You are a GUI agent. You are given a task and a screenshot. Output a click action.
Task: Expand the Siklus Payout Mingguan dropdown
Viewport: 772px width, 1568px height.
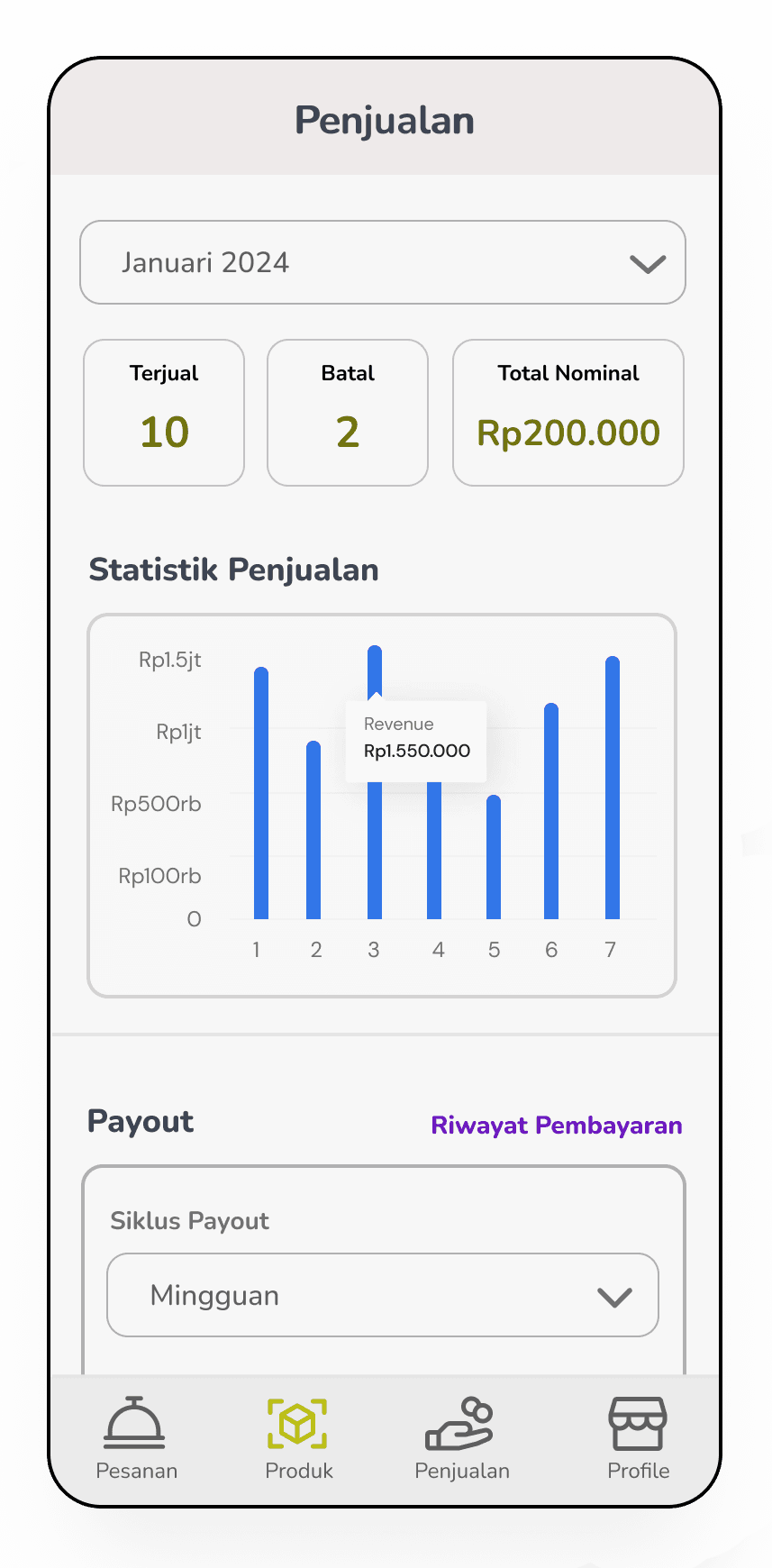pos(383,1295)
